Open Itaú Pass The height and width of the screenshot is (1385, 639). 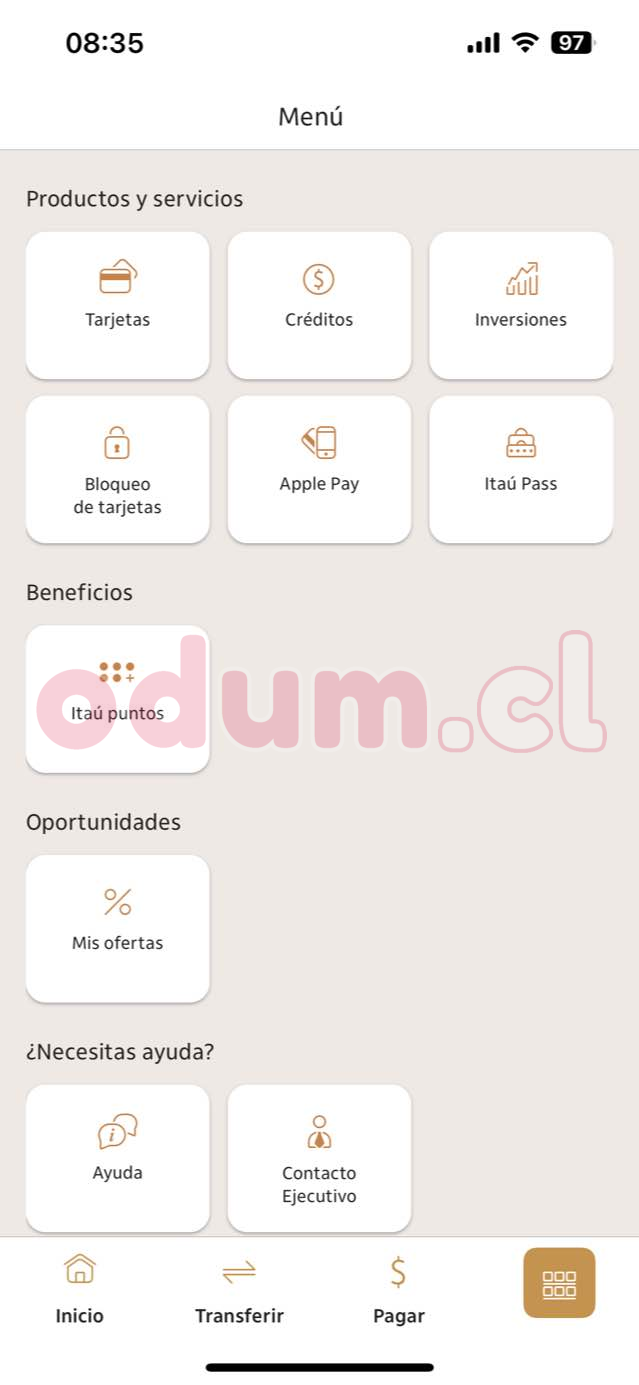[x=520, y=469]
